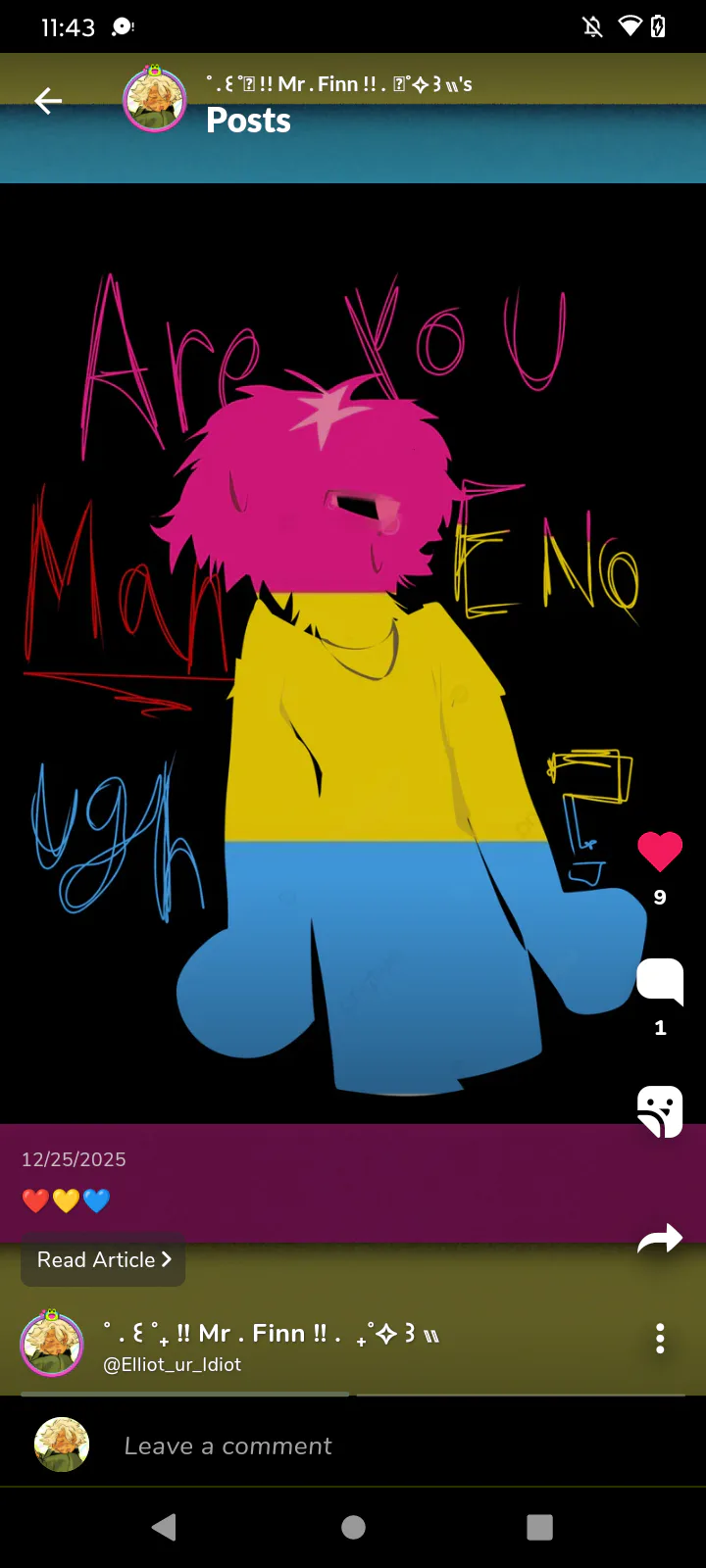
Task: Go back using the arrow in header
Action: pyautogui.click(x=48, y=101)
